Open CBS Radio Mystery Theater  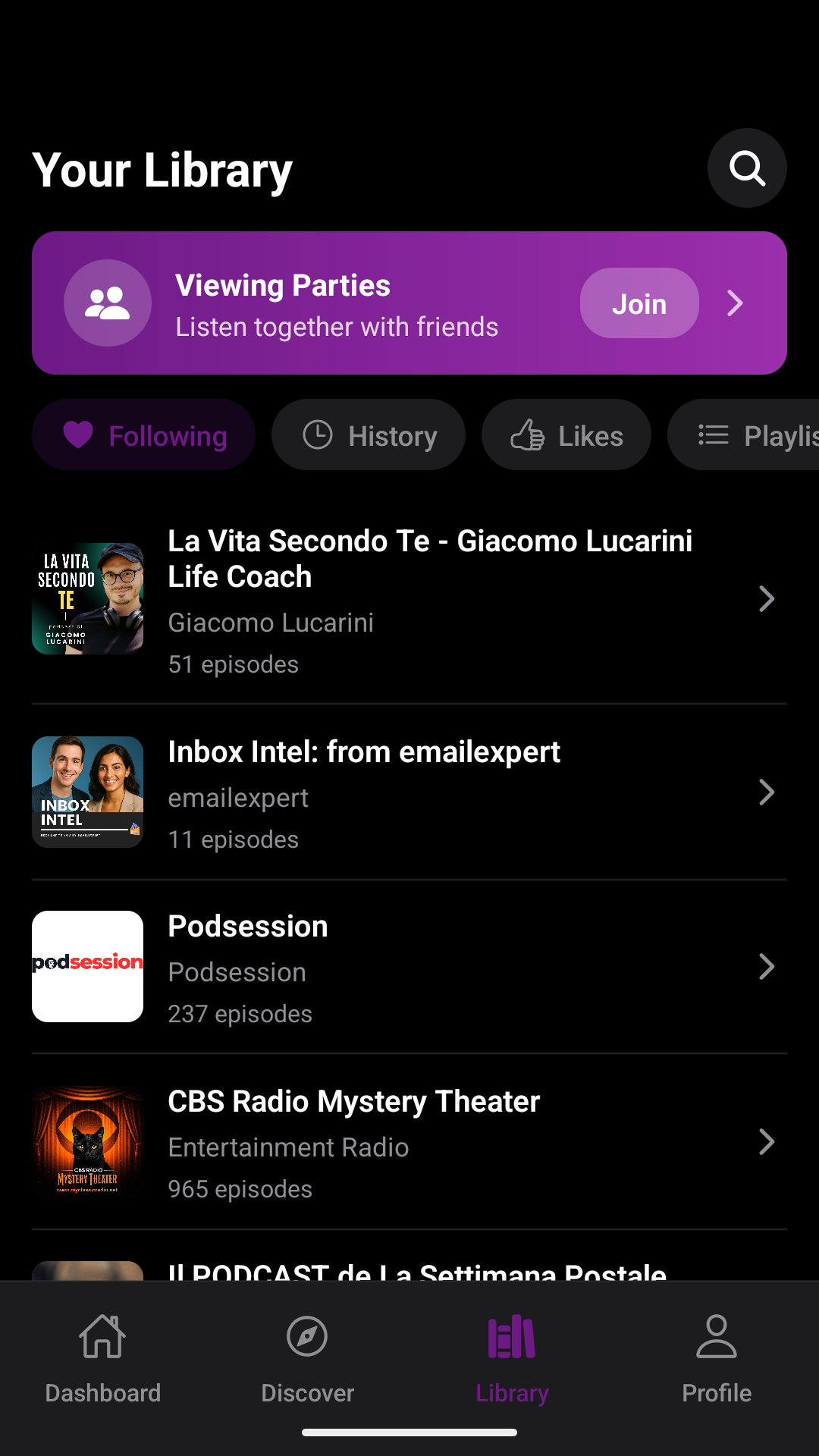coord(409,1142)
